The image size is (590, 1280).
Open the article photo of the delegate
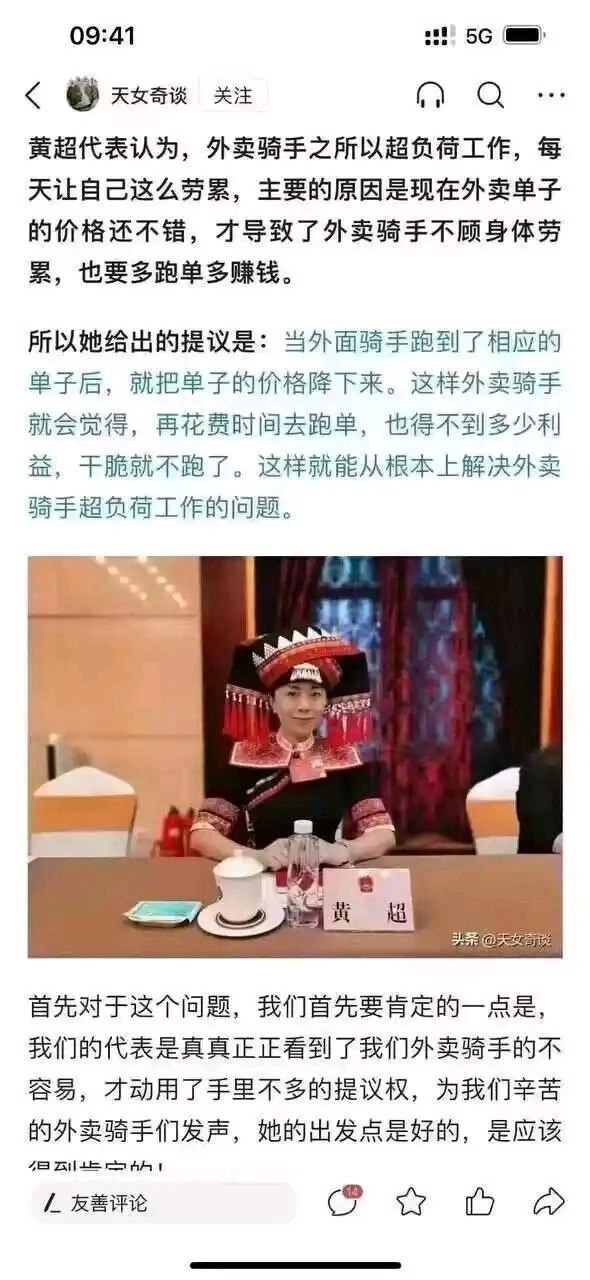point(295,757)
